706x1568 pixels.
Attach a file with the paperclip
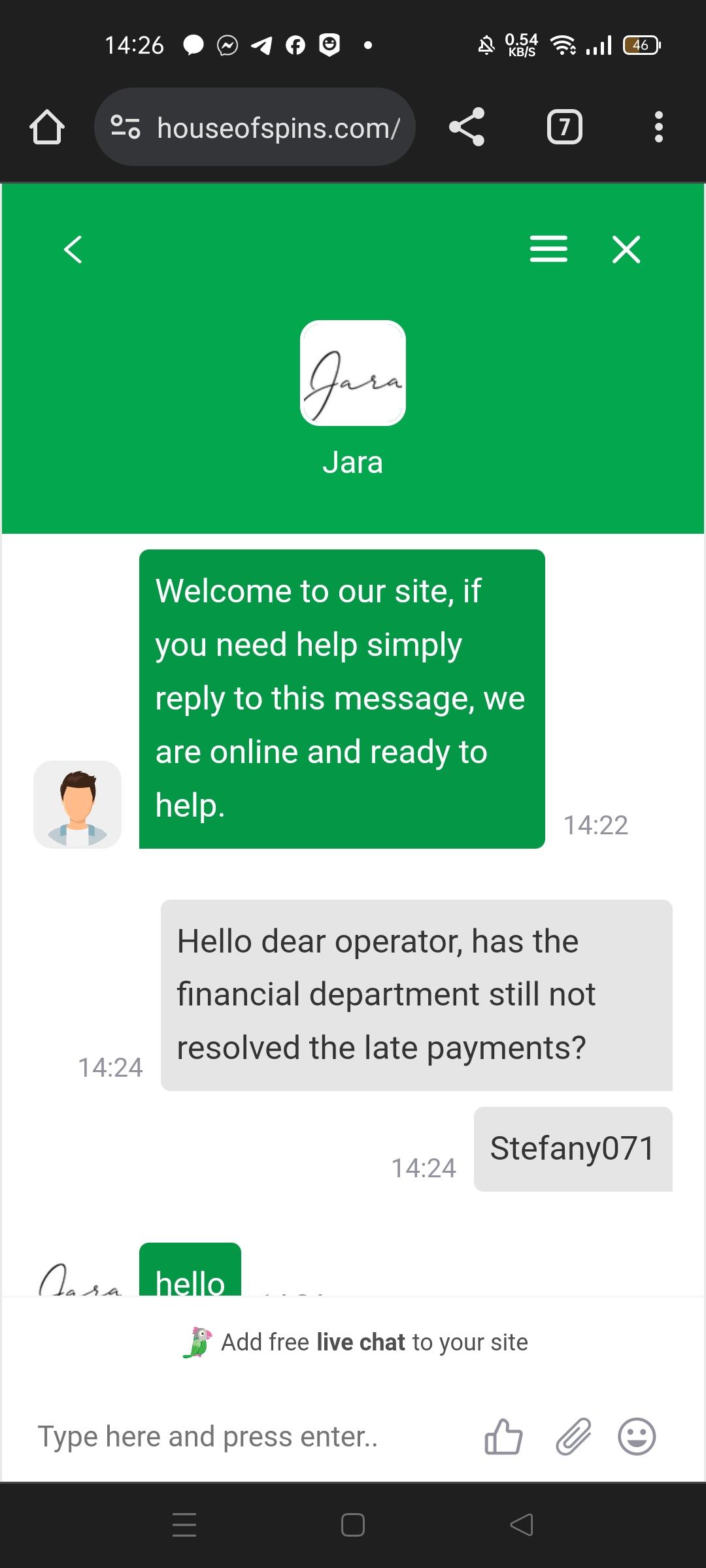[x=573, y=1437]
